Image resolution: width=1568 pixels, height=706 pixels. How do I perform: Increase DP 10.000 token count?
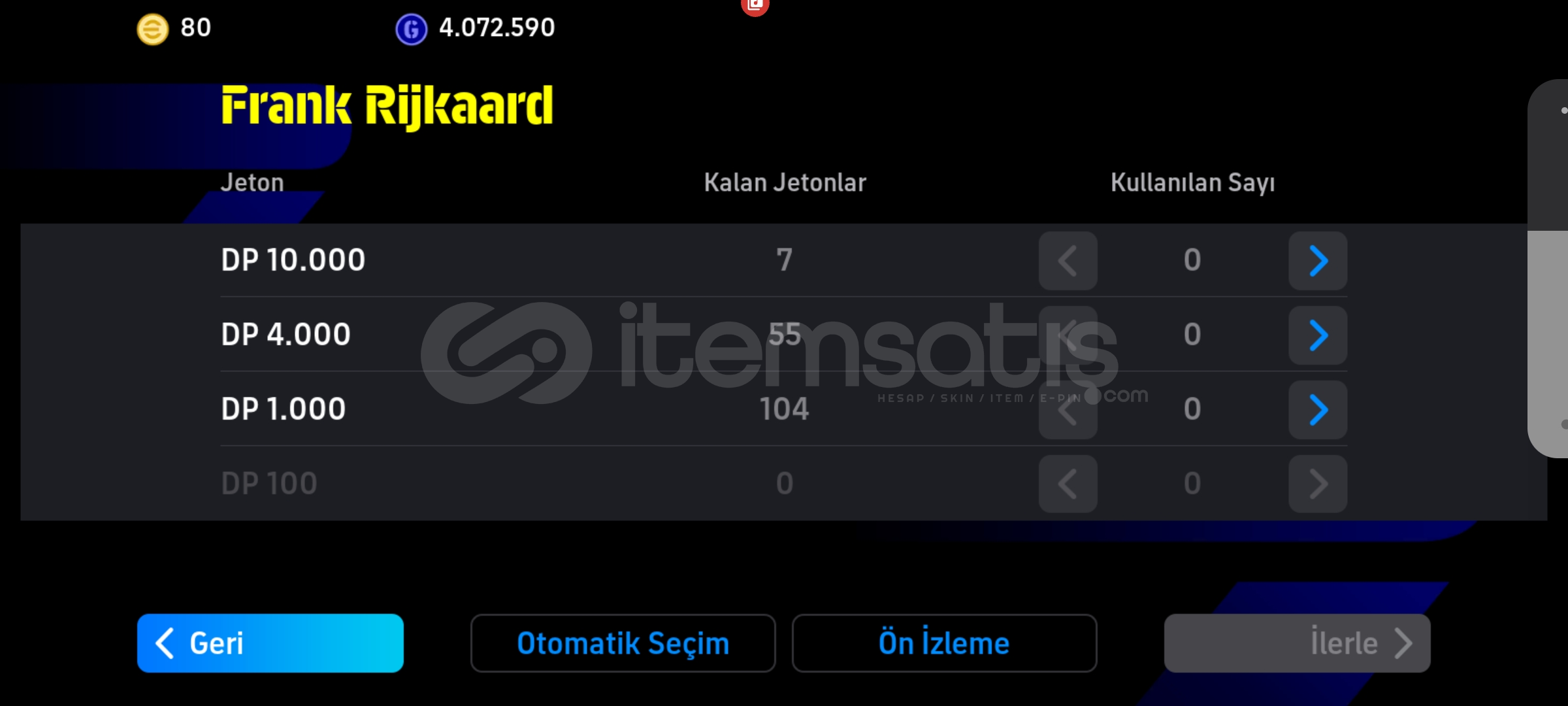click(1317, 261)
